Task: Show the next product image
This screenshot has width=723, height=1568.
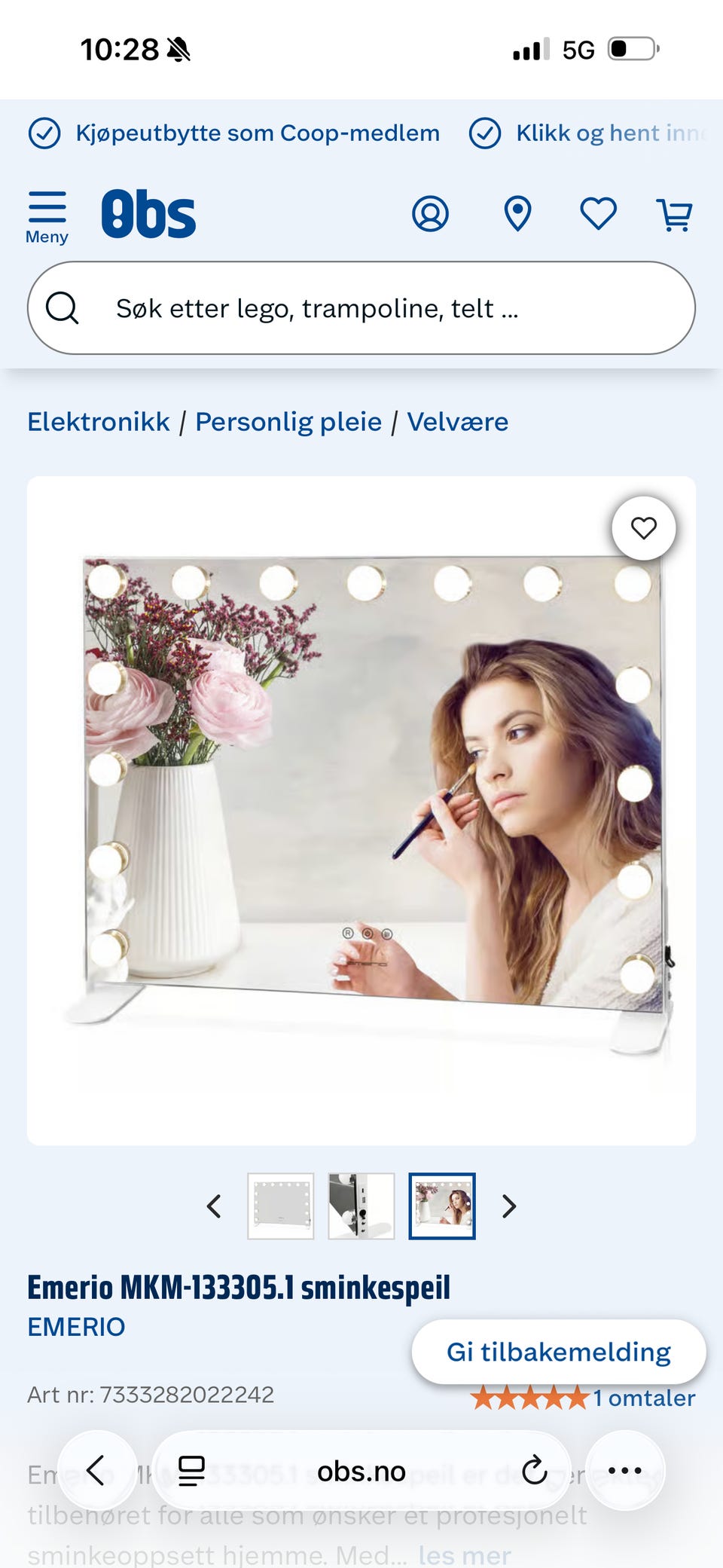Action: [509, 1206]
